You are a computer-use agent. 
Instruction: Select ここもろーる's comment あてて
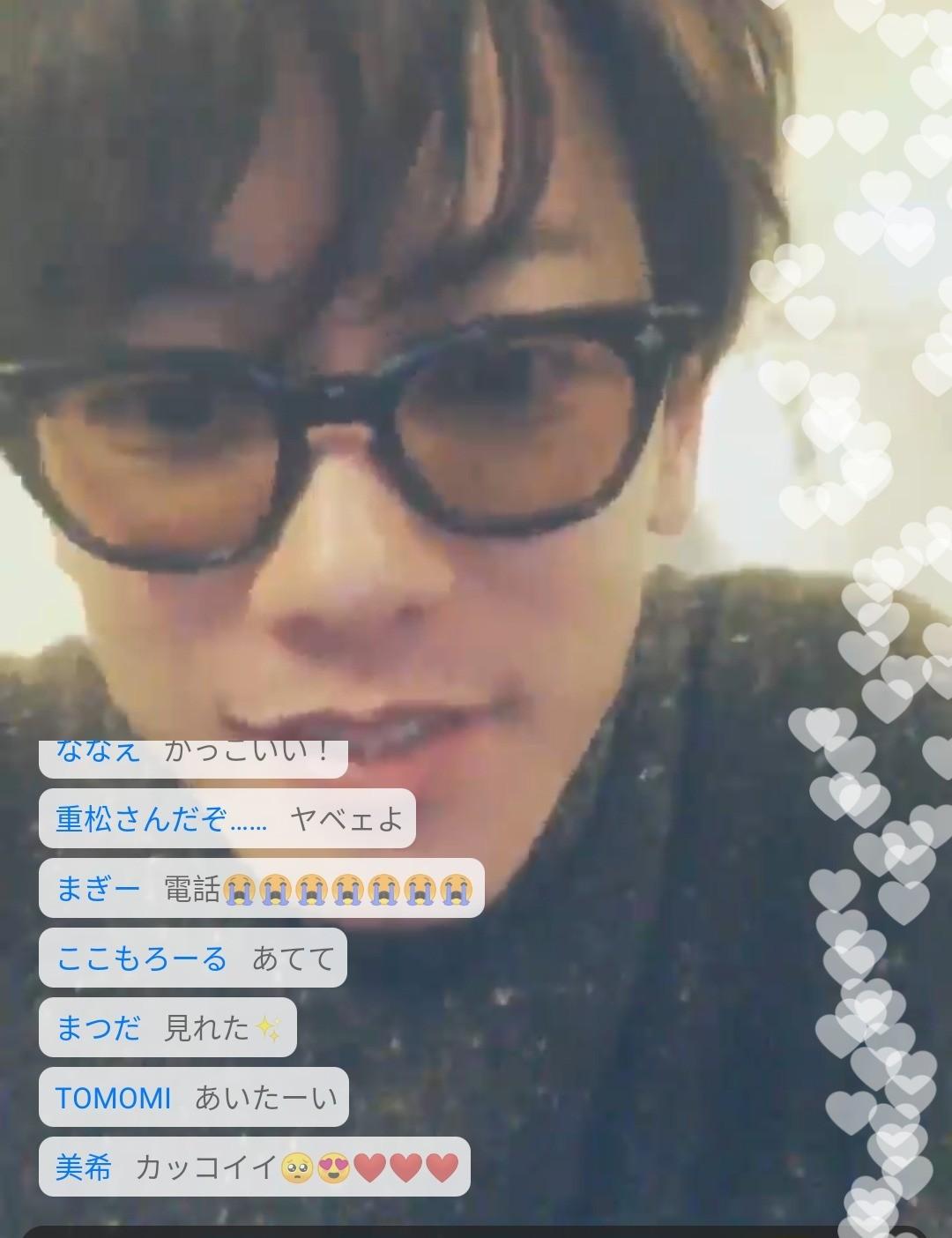294,958
